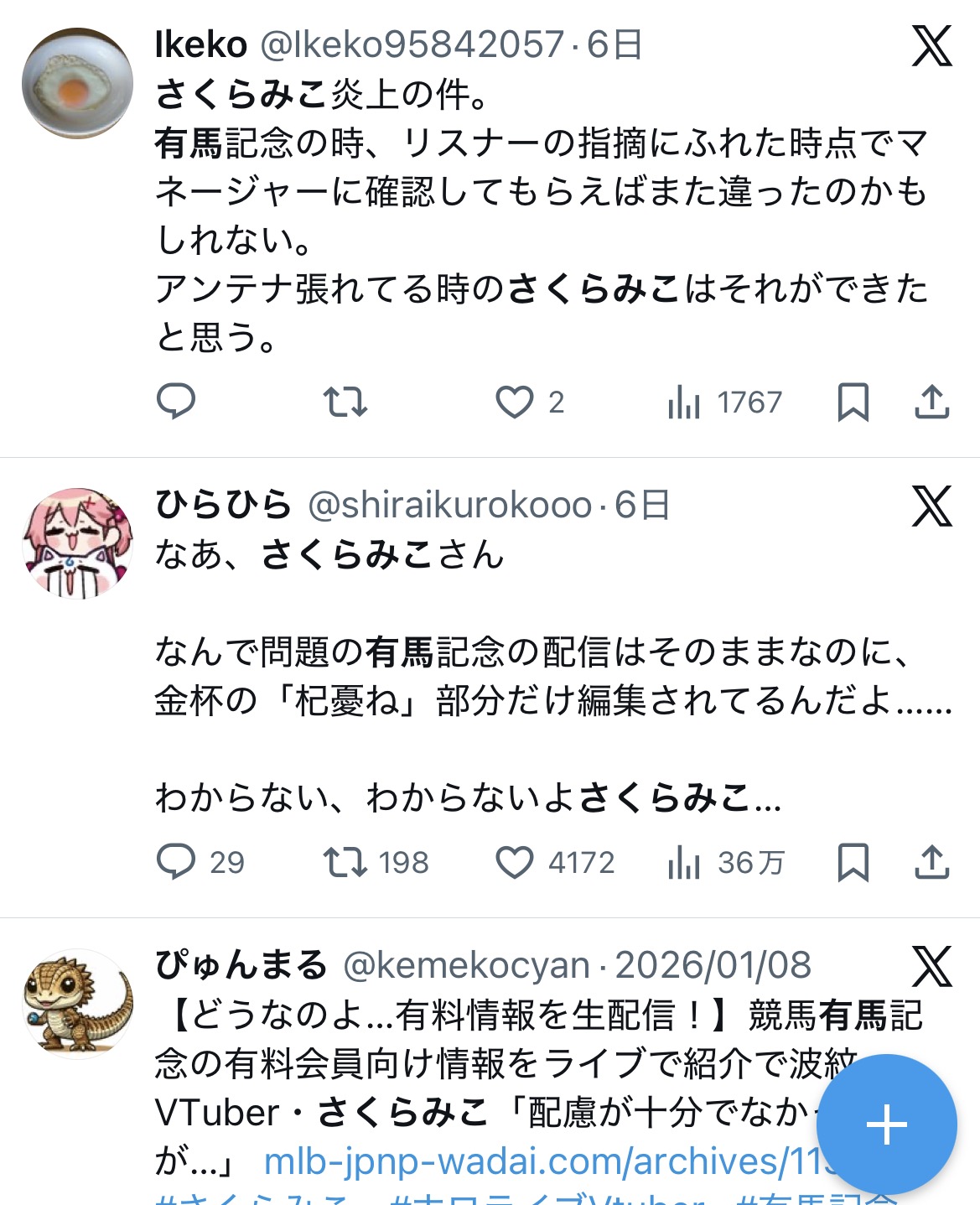Bookmark ひらひら's post
Image resolution: width=980 pixels, height=1205 pixels.
(x=853, y=862)
